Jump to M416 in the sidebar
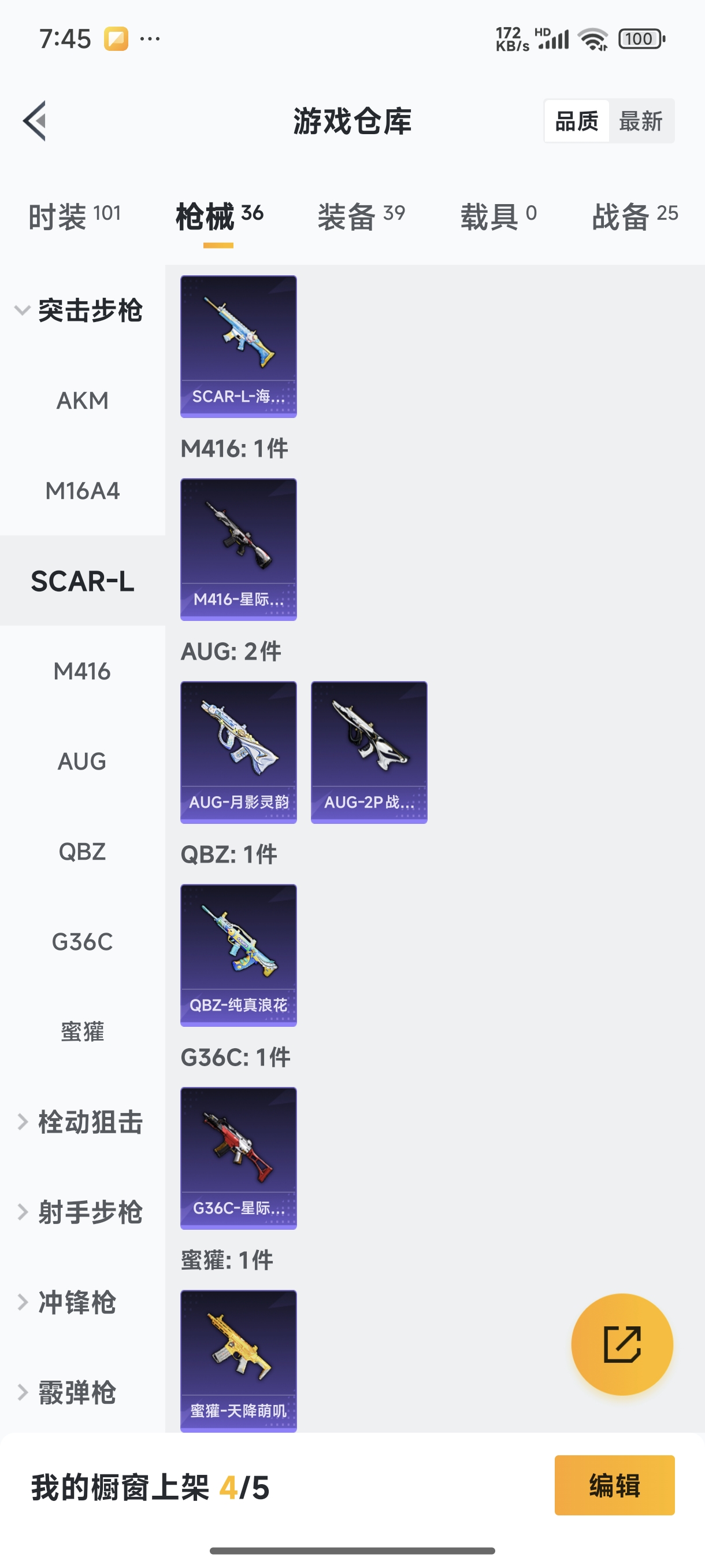The image size is (705, 1568). point(83,671)
